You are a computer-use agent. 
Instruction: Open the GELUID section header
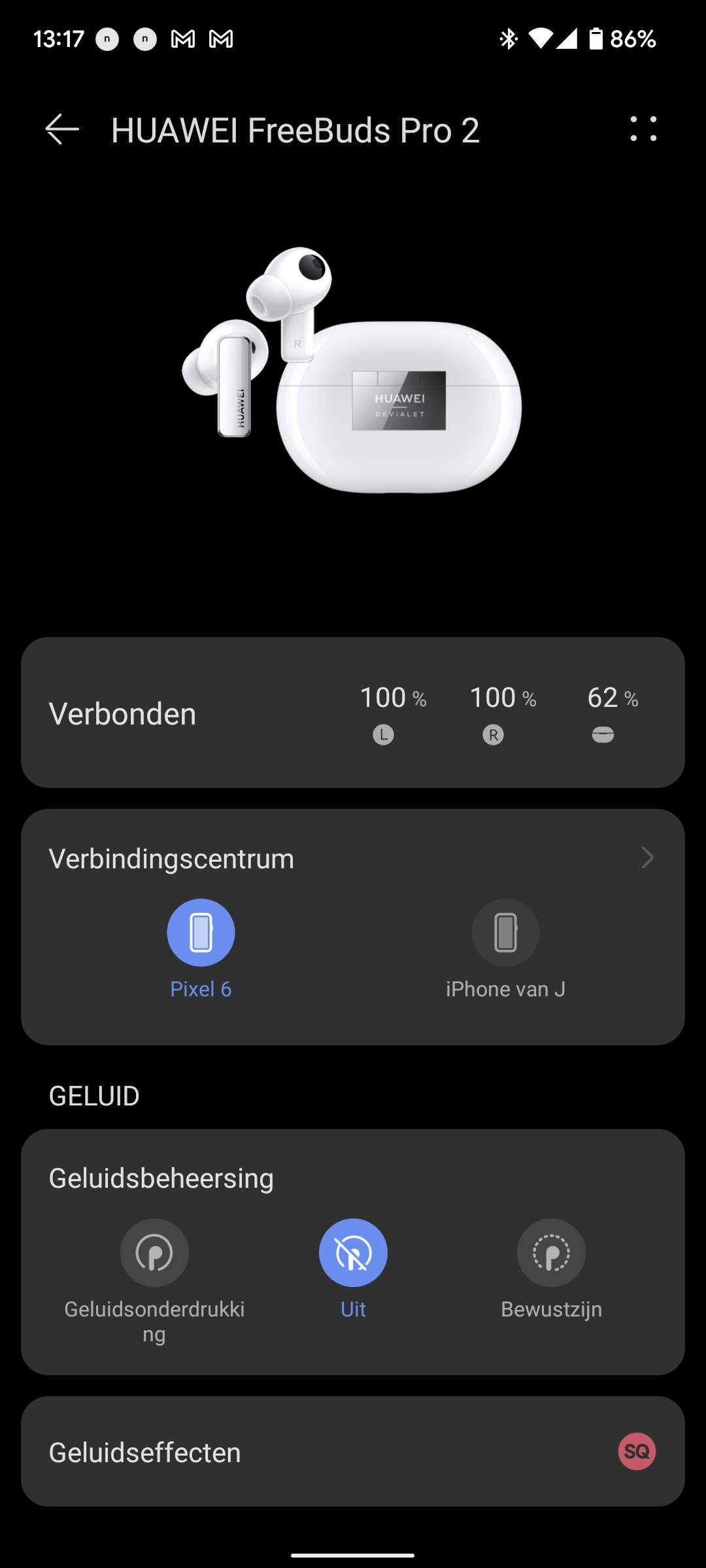click(x=93, y=1096)
